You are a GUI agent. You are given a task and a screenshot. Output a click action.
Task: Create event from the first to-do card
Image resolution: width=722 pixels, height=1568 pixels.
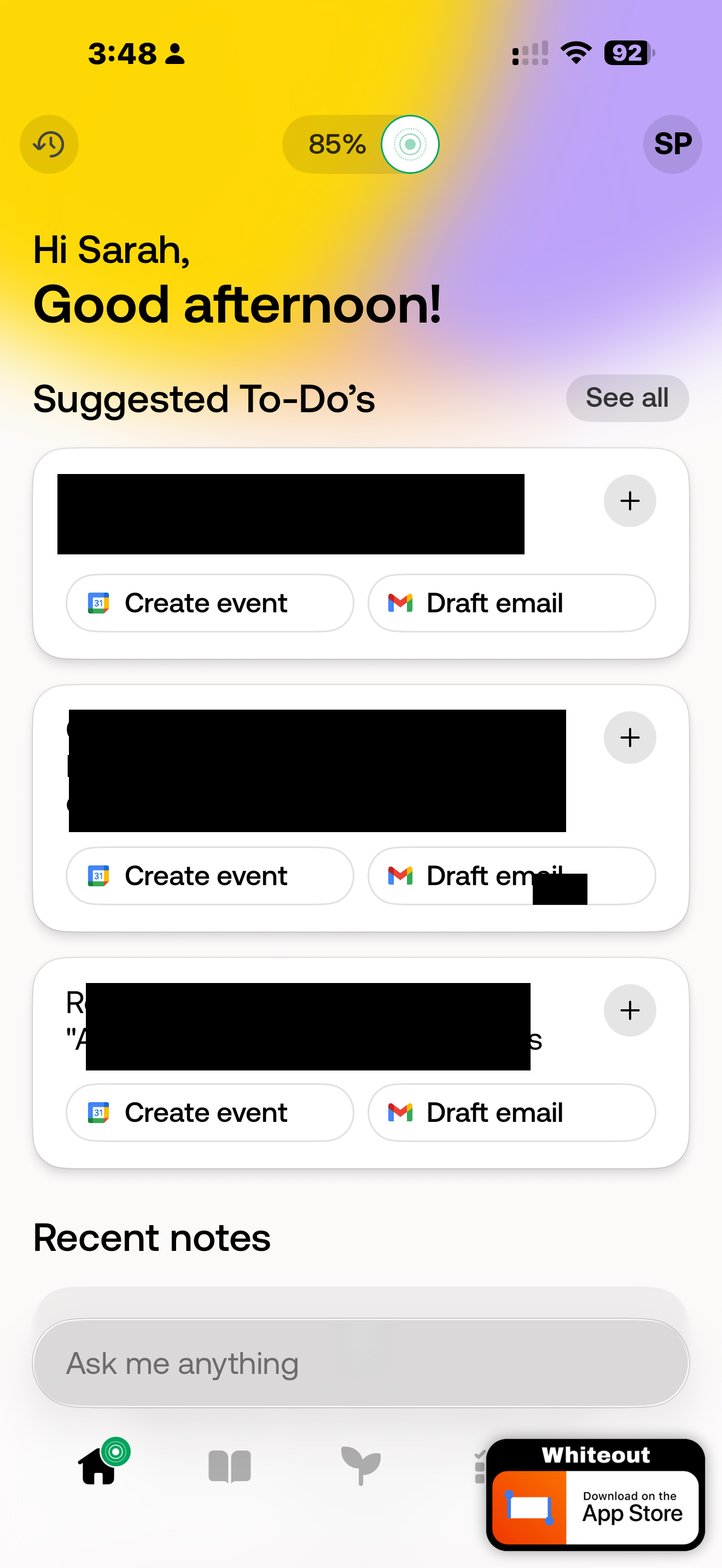209,603
